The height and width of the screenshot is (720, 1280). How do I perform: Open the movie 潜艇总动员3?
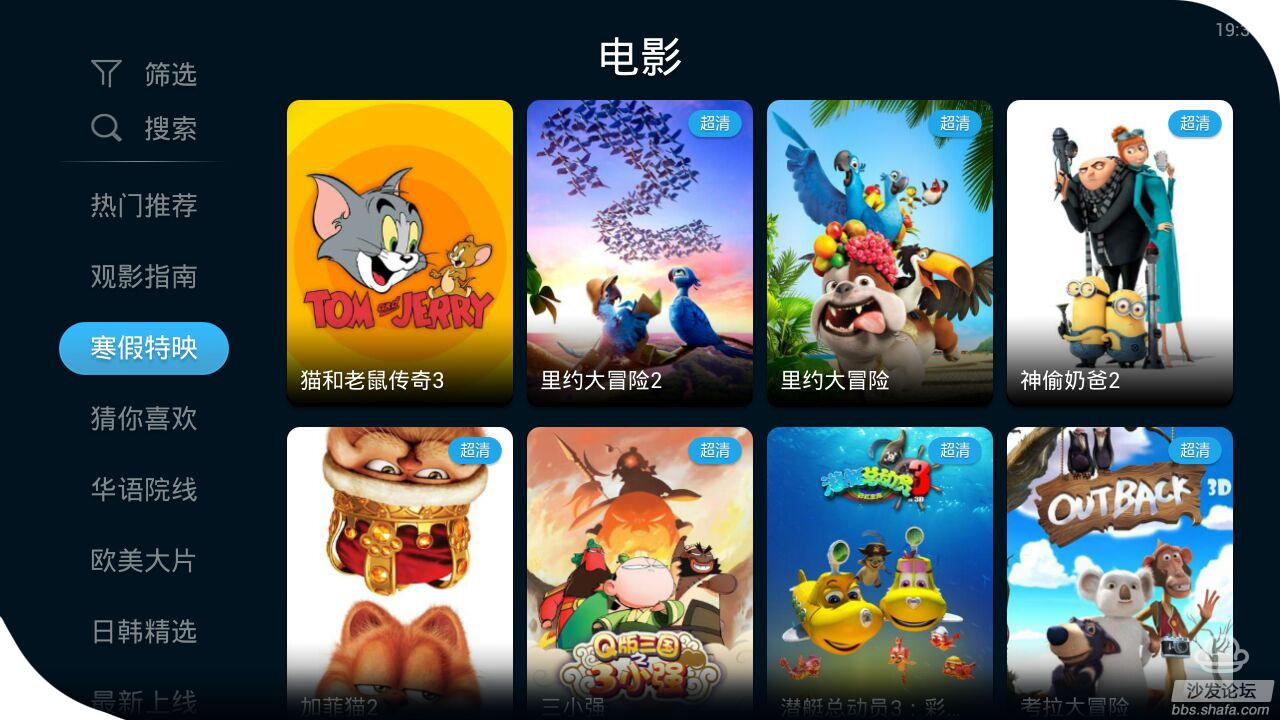coord(879,570)
